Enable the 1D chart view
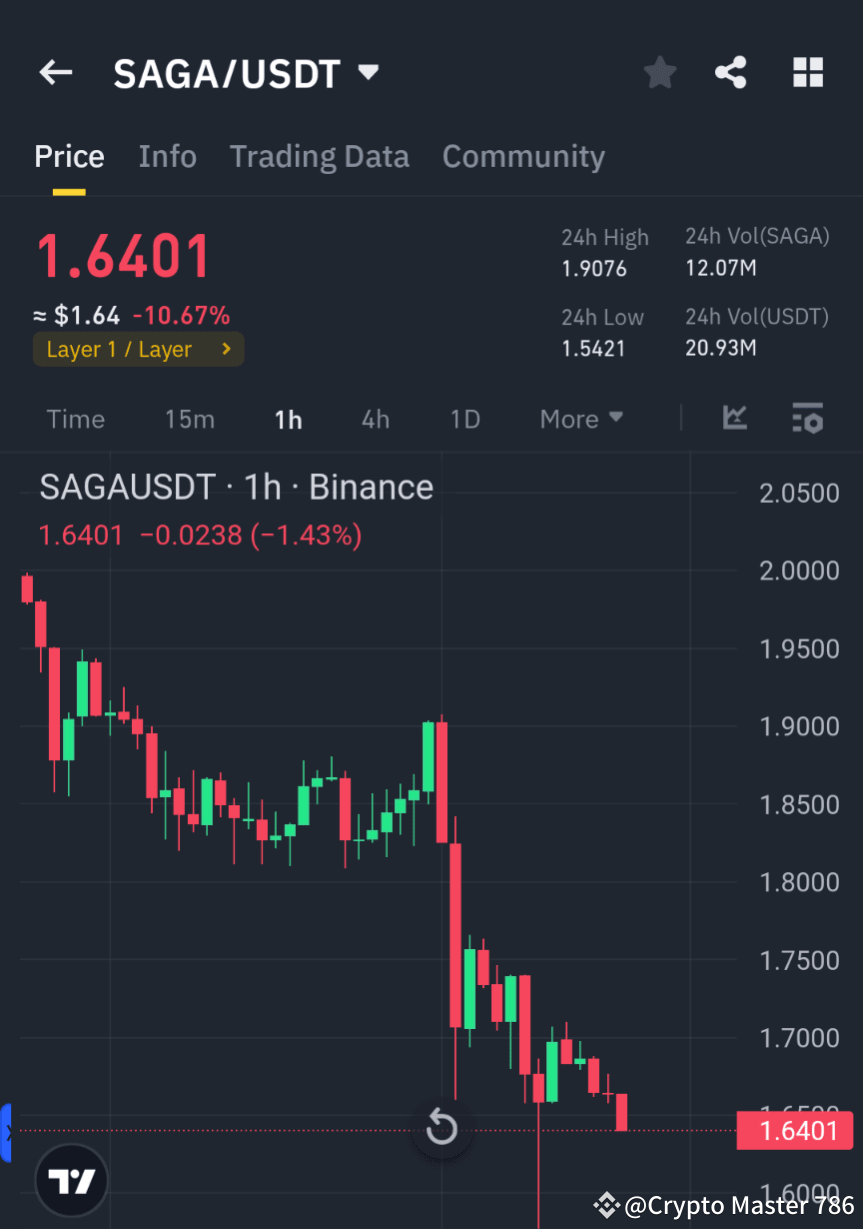Image resolution: width=863 pixels, height=1229 pixels. click(x=464, y=419)
